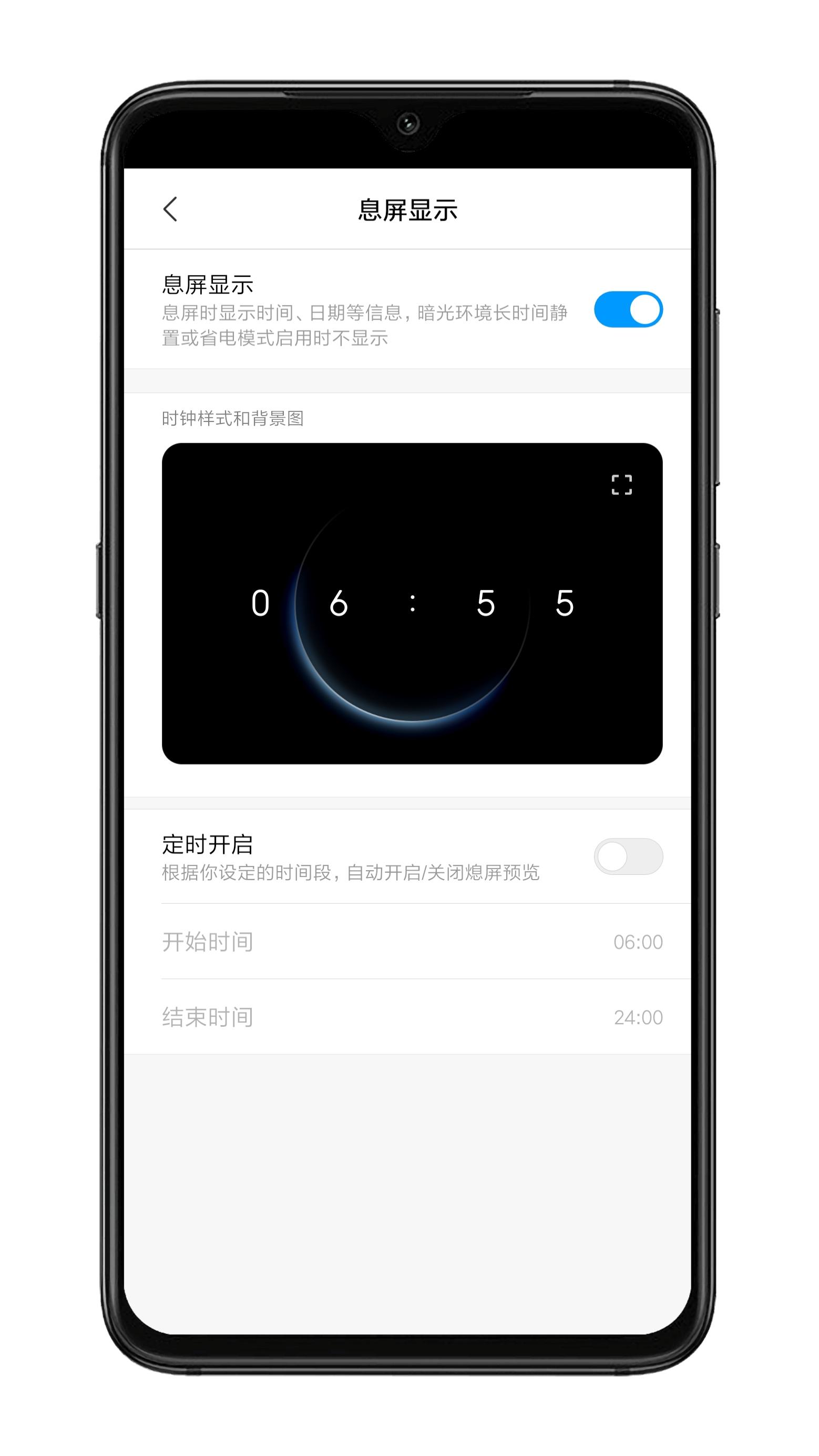The height and width of the screenshot is (1456, 819).
Task: Go back from 息屏显示 settings
Action: (170, 209)
